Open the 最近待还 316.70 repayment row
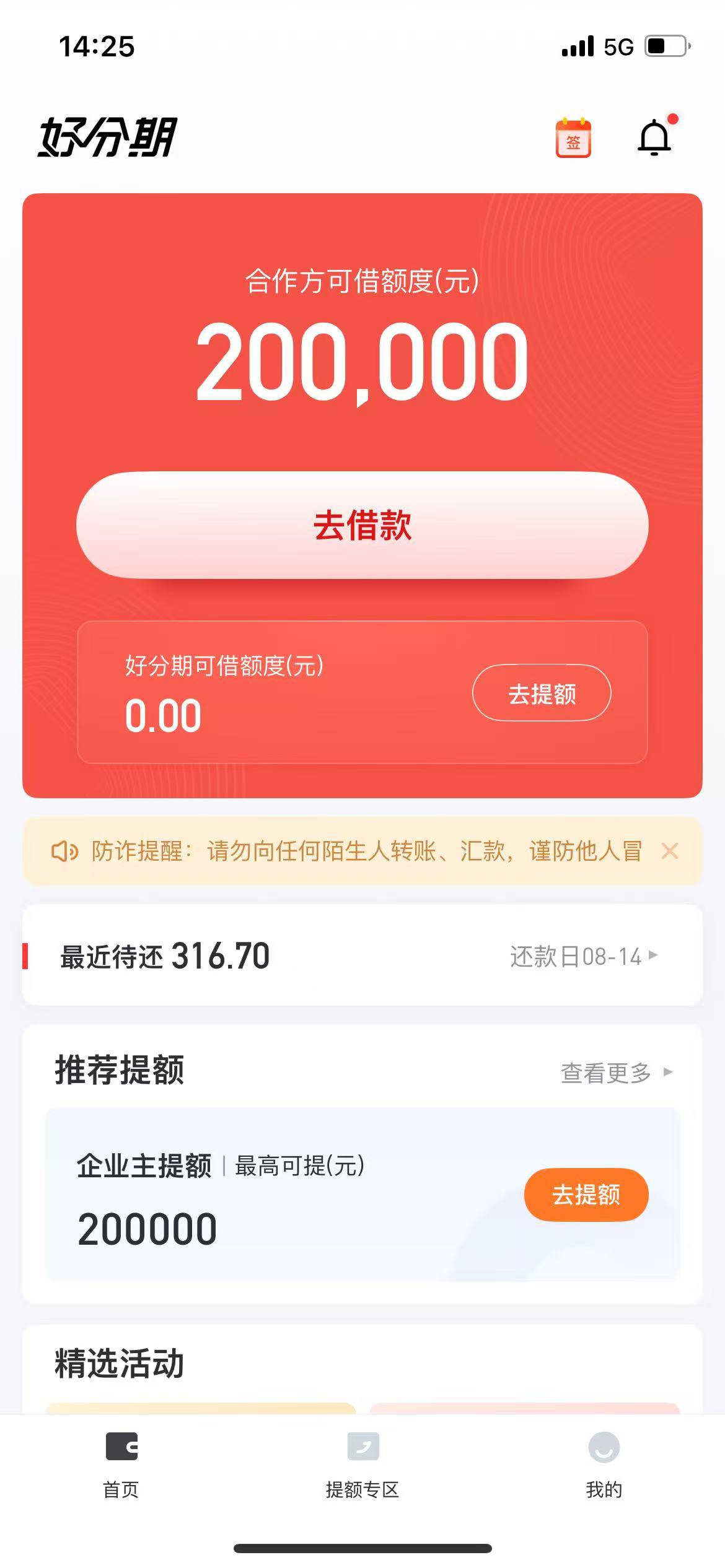 pos(362,956)
